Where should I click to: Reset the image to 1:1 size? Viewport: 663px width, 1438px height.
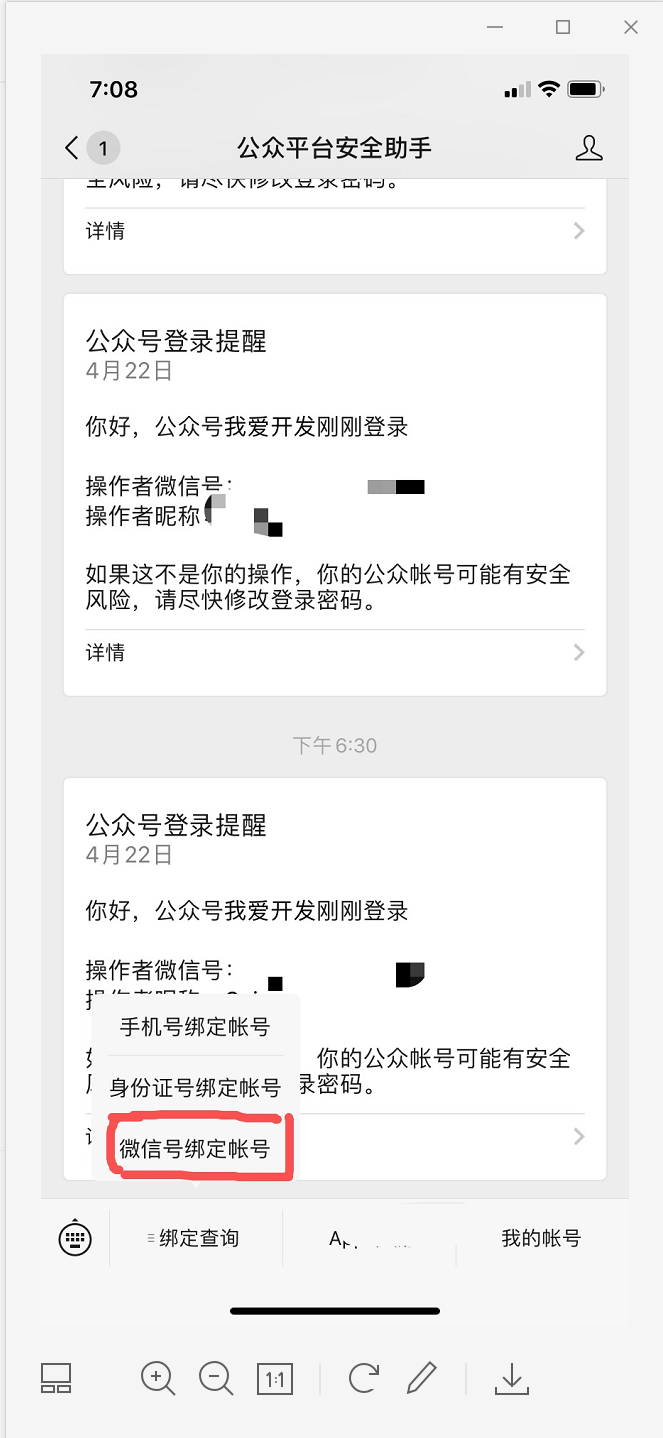(275, 1380)
